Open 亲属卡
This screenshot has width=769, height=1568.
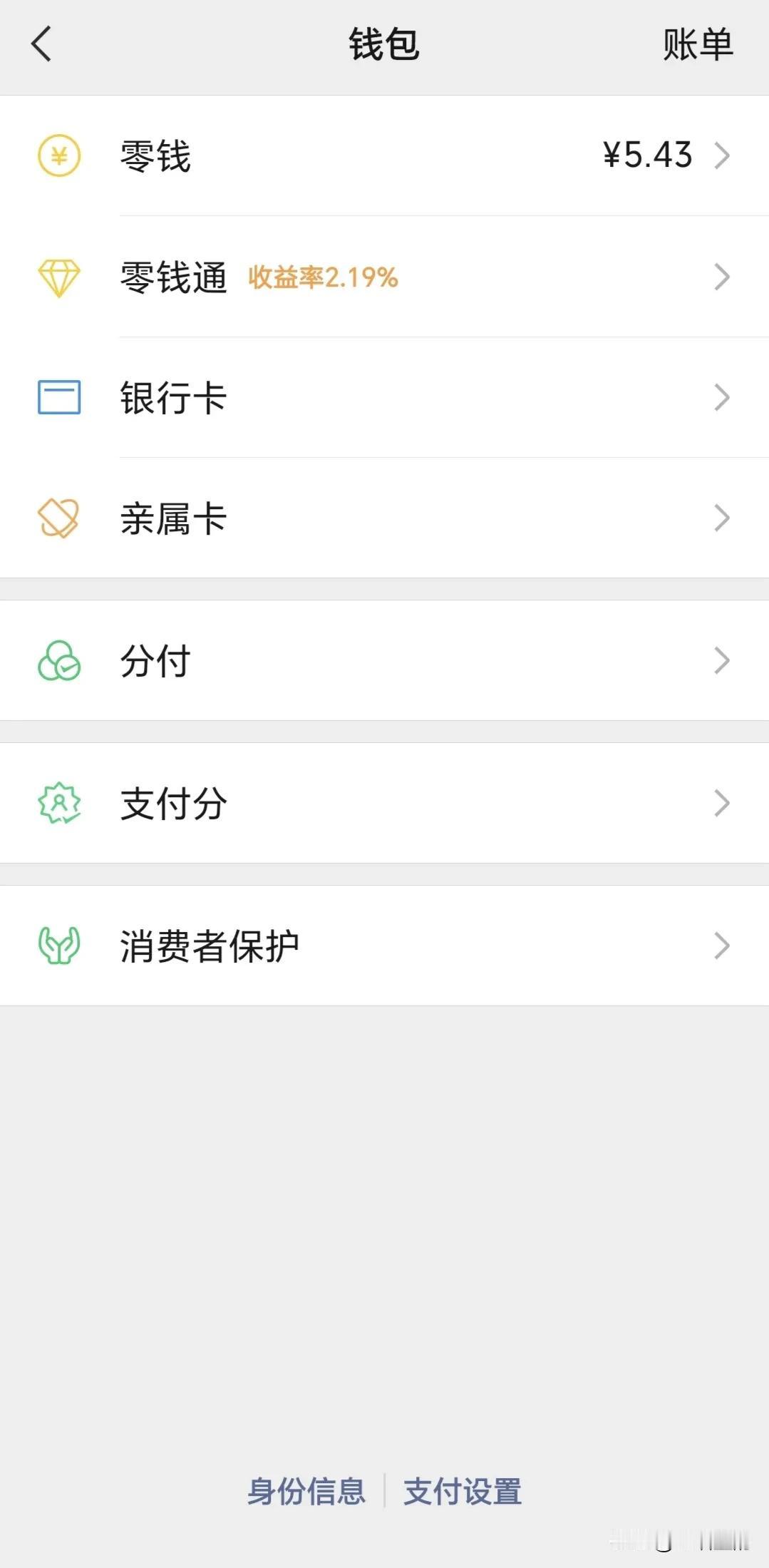coord(384,518)
